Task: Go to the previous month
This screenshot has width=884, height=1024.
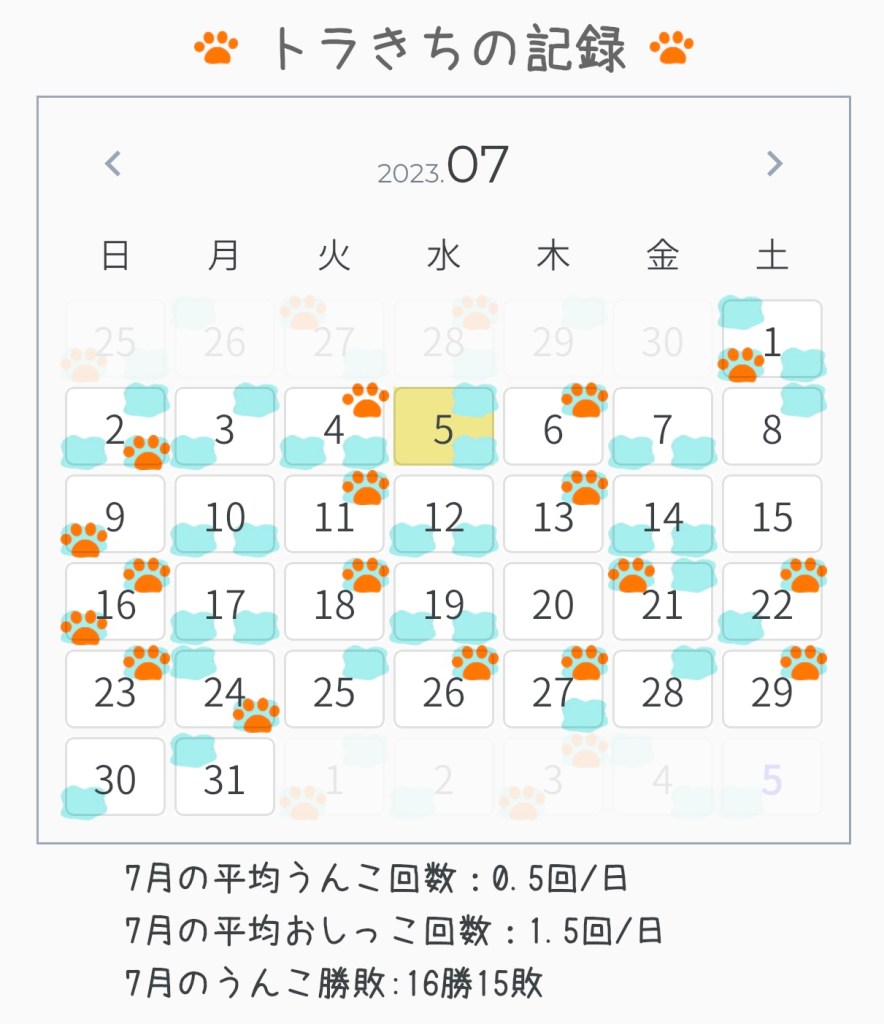Action: coord(113,163)
